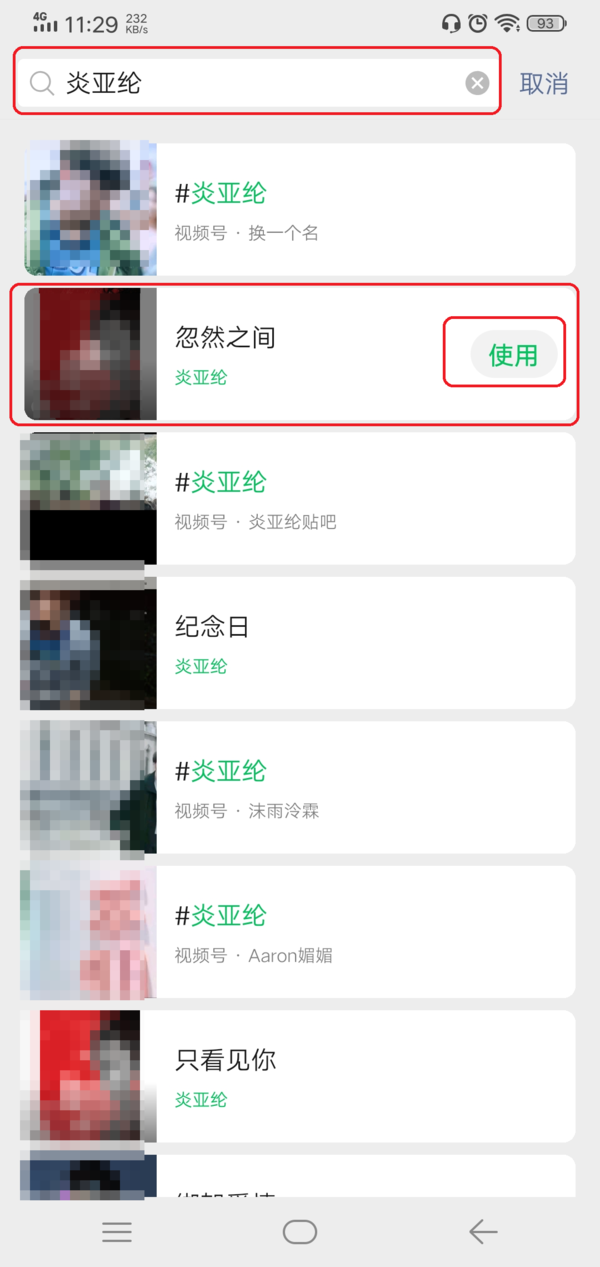Open the #炎亚纶 result from 沫雨泠霖
This screenshot has width=600, height=1267.
(365, 788)
